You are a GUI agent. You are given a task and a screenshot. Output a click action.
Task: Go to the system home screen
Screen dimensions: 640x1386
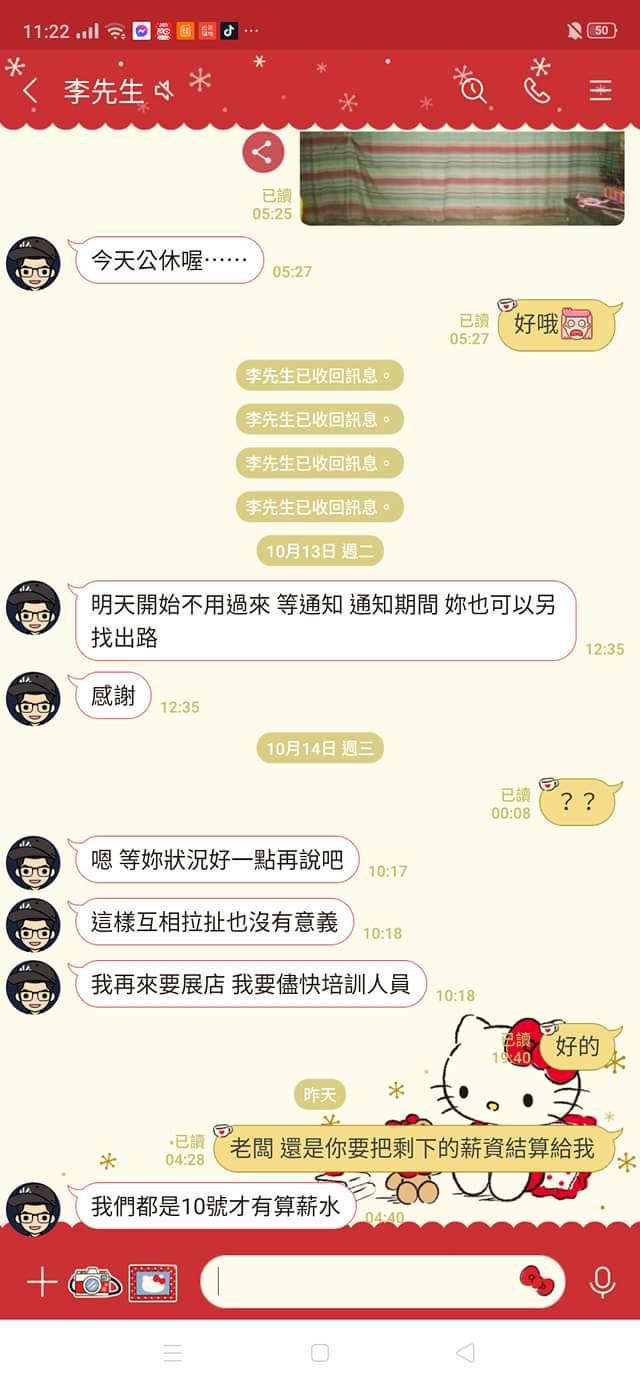pos(320,1353)
